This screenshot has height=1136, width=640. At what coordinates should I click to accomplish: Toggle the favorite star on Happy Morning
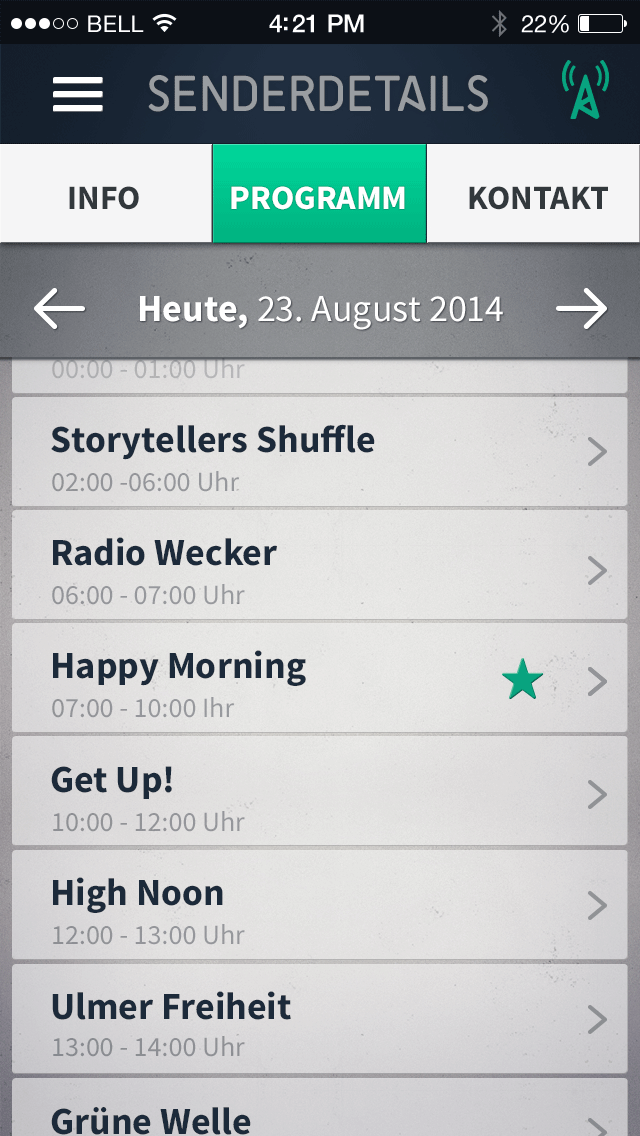point(522,682)
